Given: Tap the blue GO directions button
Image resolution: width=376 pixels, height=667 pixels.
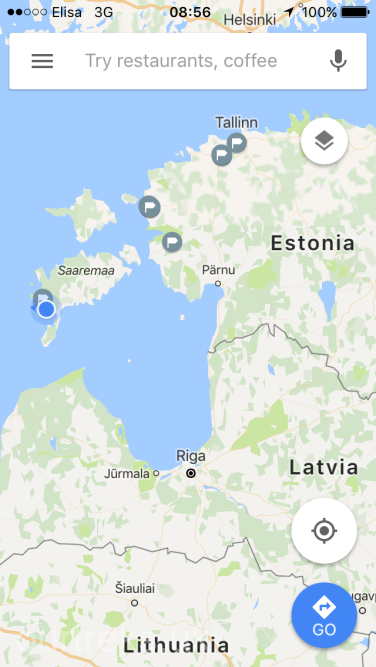Looking at the screenshot, I should pos(324,615).
